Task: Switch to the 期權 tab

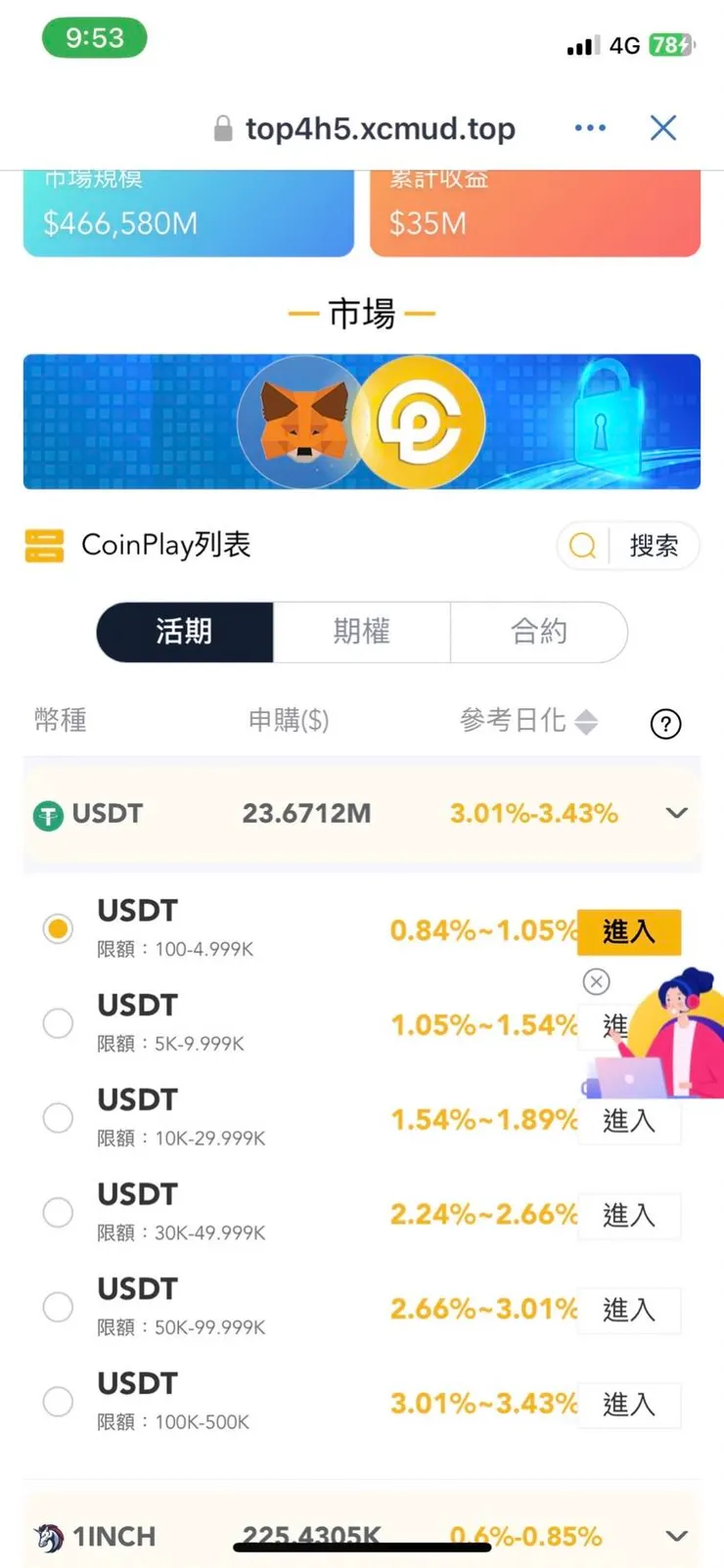Action: tap(361, 632)
